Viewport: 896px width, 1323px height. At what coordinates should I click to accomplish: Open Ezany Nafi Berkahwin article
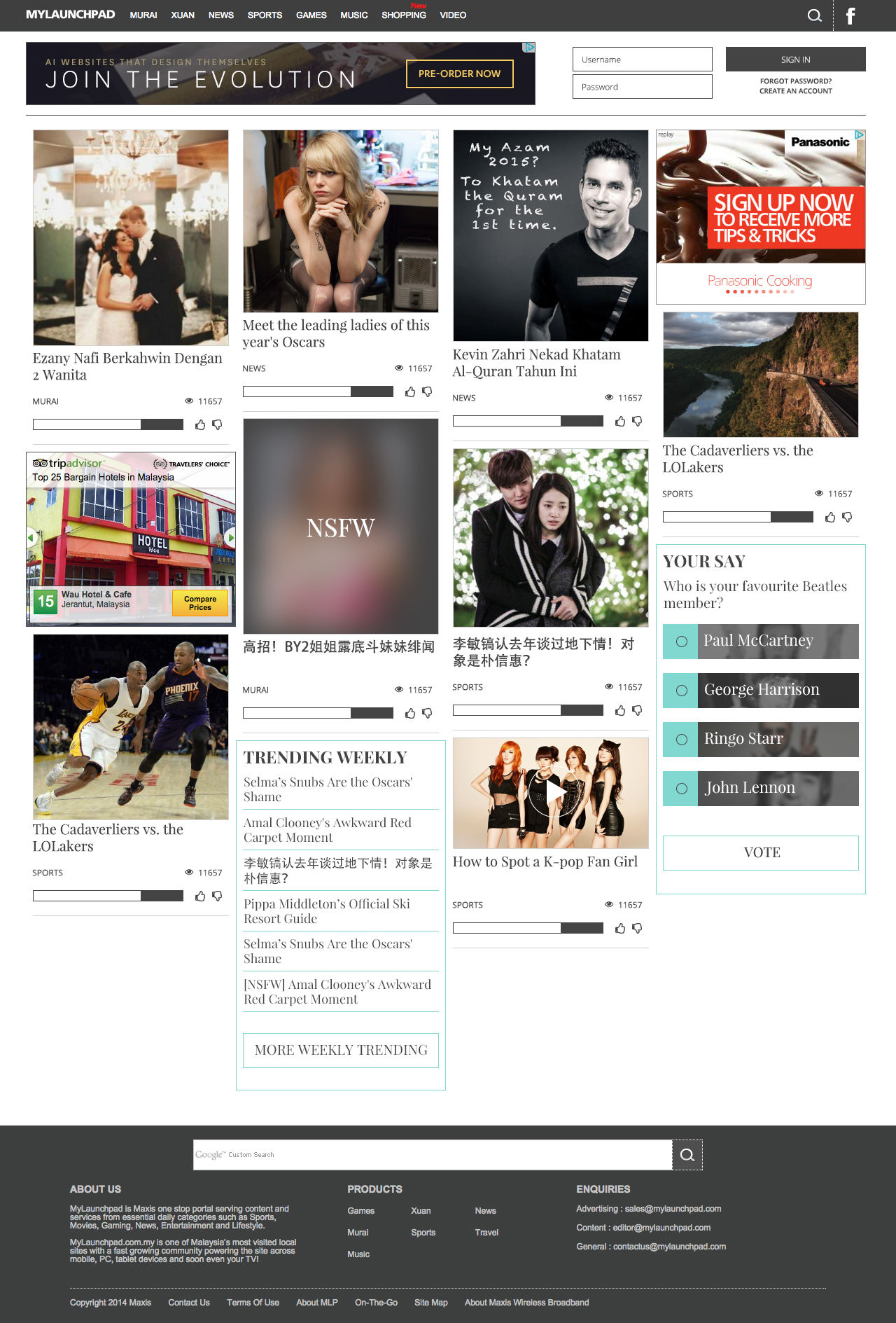[127, 366]
